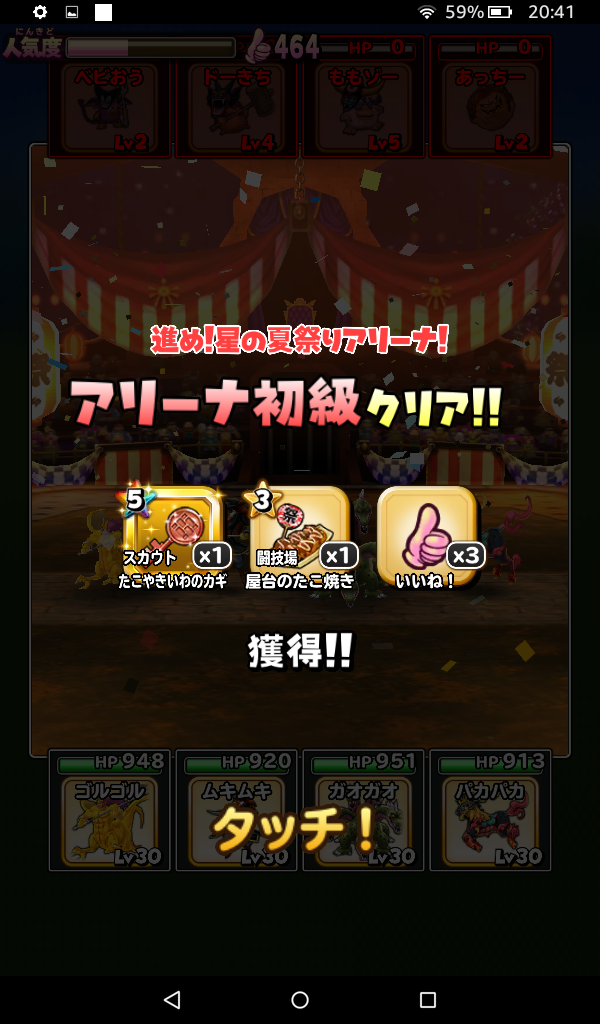Go to the home screen
This screenshot has height=1024, width=600.
point(300,999)
